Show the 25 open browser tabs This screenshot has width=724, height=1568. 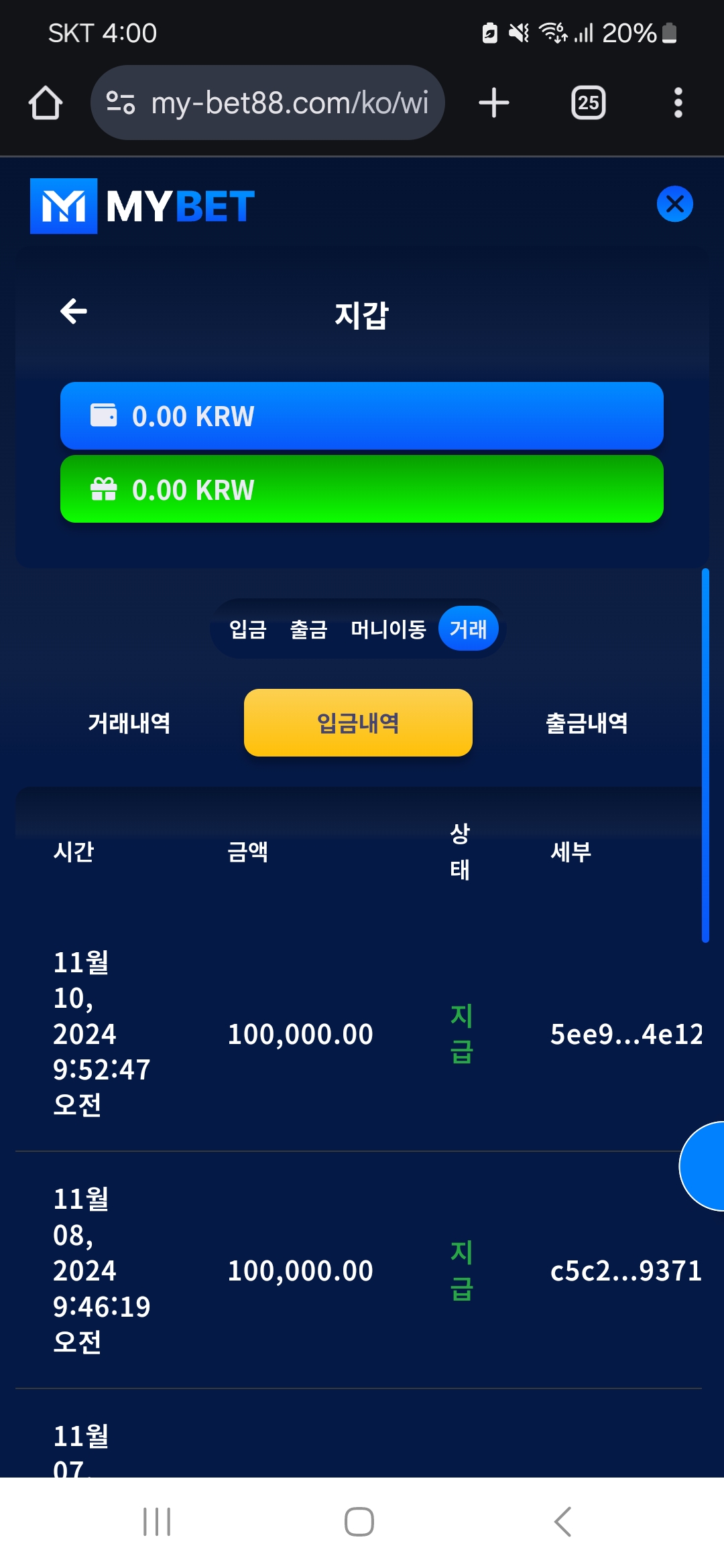coord(588,103)
